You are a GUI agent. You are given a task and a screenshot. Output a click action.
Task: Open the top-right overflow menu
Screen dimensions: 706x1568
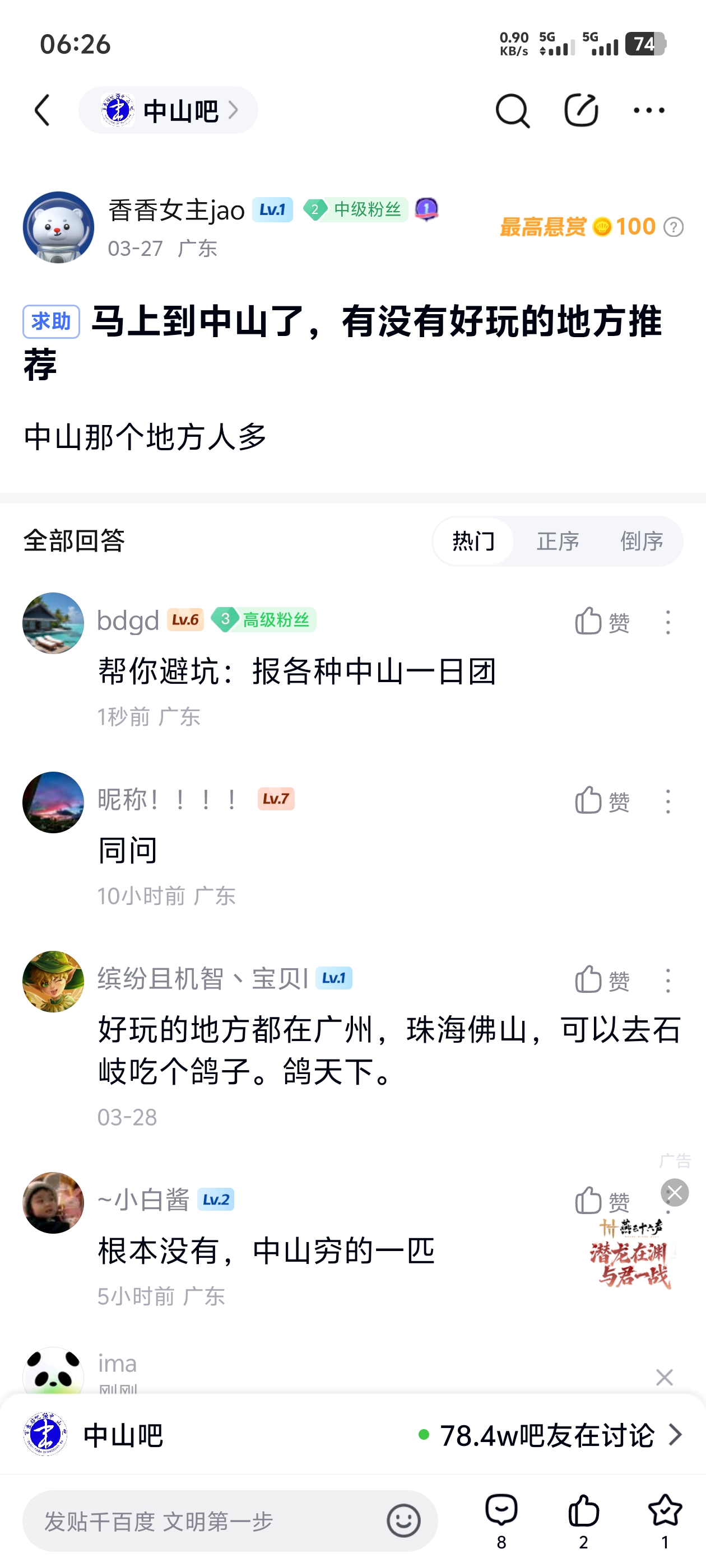(x=649, y=110)
